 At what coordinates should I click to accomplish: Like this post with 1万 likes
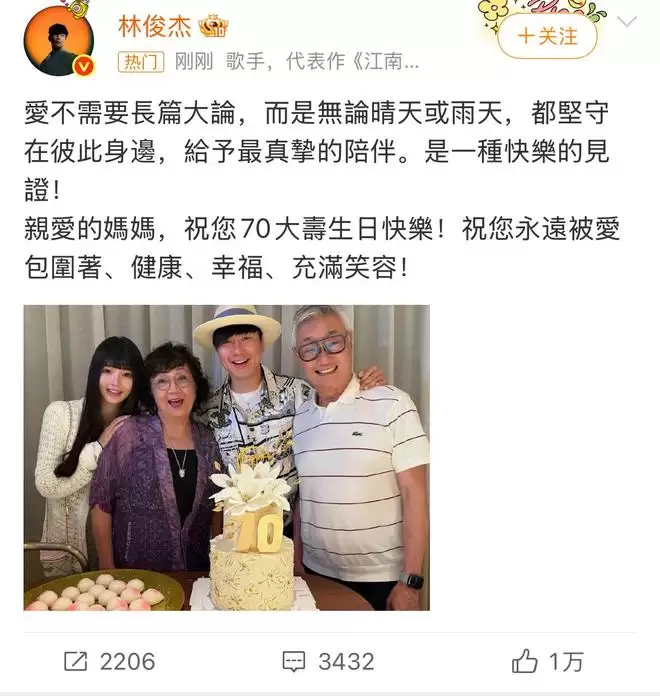click(x=547, y=661)
